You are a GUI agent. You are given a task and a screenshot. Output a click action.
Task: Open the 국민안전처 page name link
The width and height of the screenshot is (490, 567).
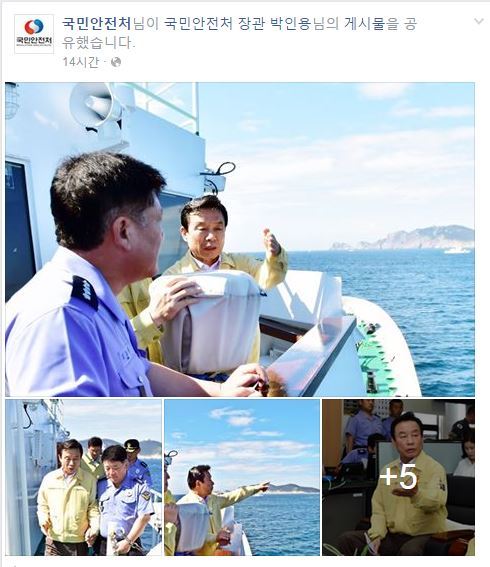tap(96, 24)
